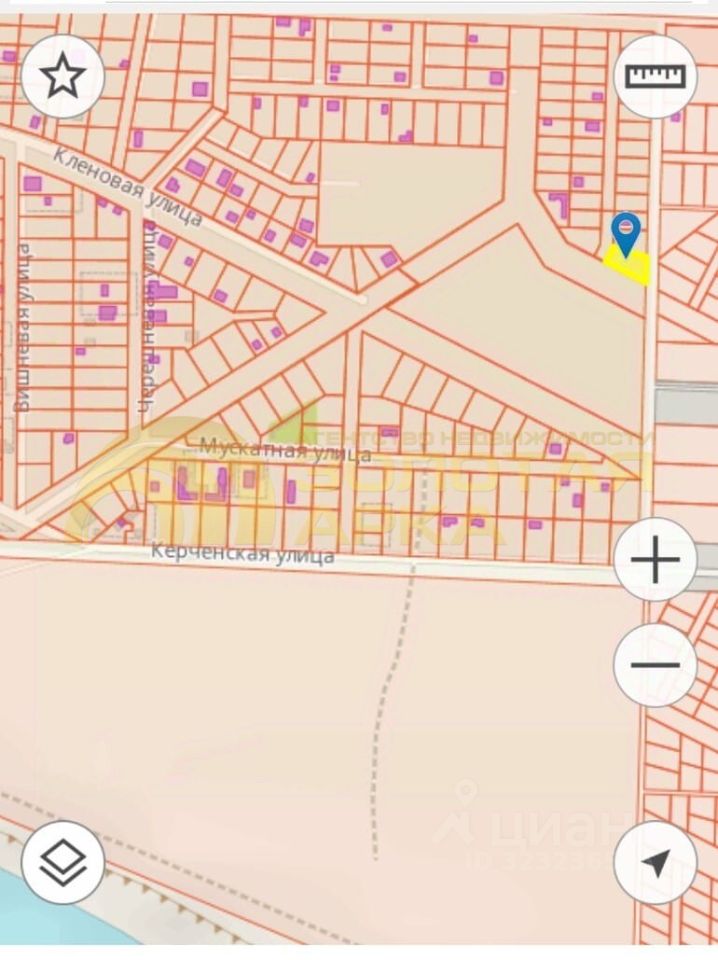
Task: Zoom out with the minus button
Action: coord(655,665)
